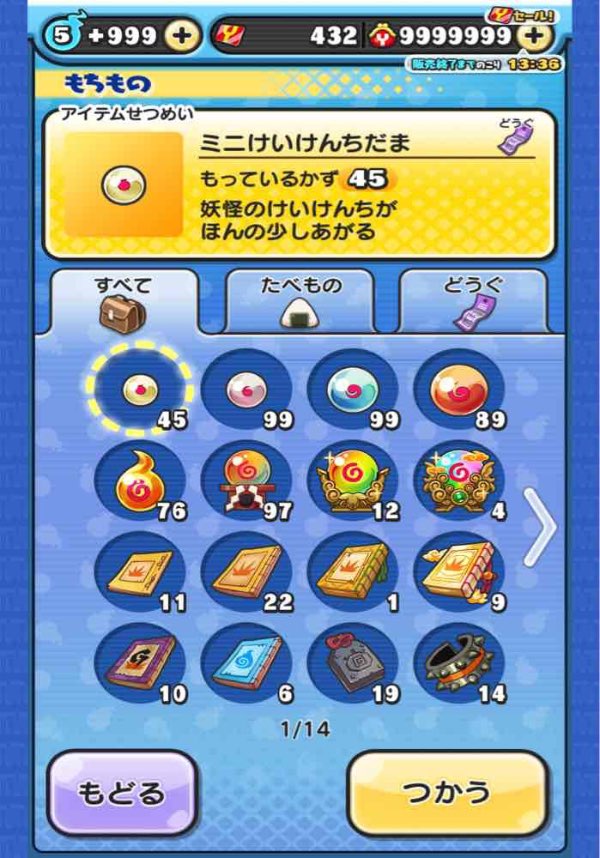The image size is (600, 858).
Task: Select the book item with count 11
Action: [140, 571]
